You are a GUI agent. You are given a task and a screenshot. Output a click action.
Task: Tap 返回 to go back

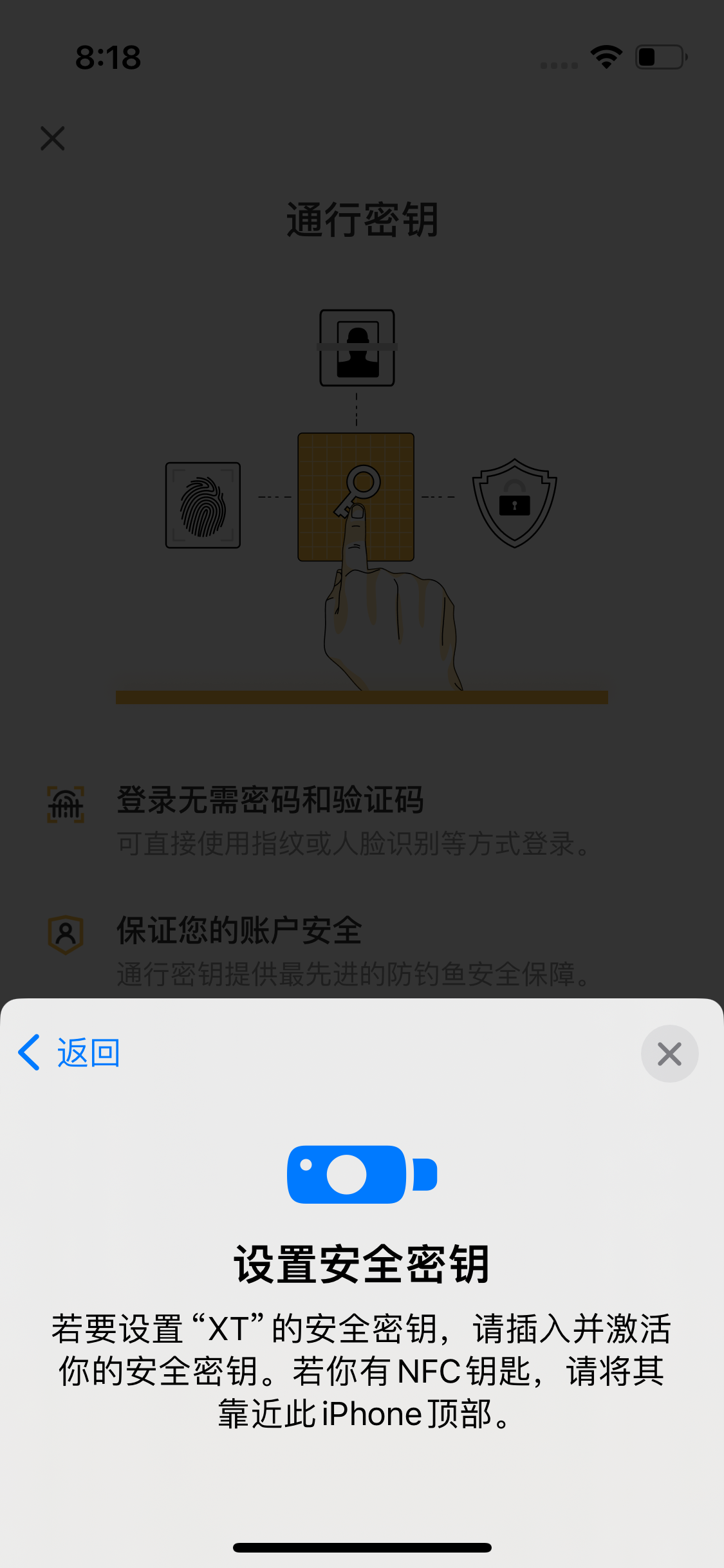(x=70, y=1053)
